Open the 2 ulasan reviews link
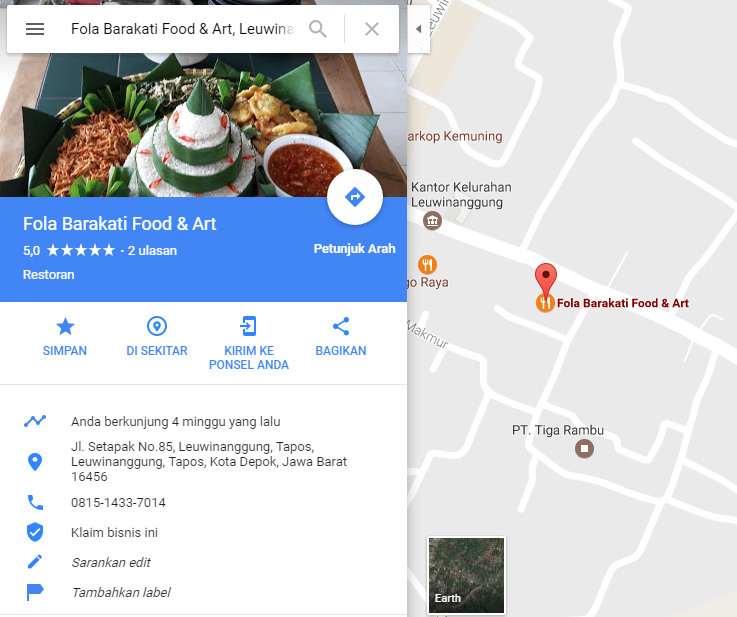Screen dimensions: 737x617 [152, 251]
